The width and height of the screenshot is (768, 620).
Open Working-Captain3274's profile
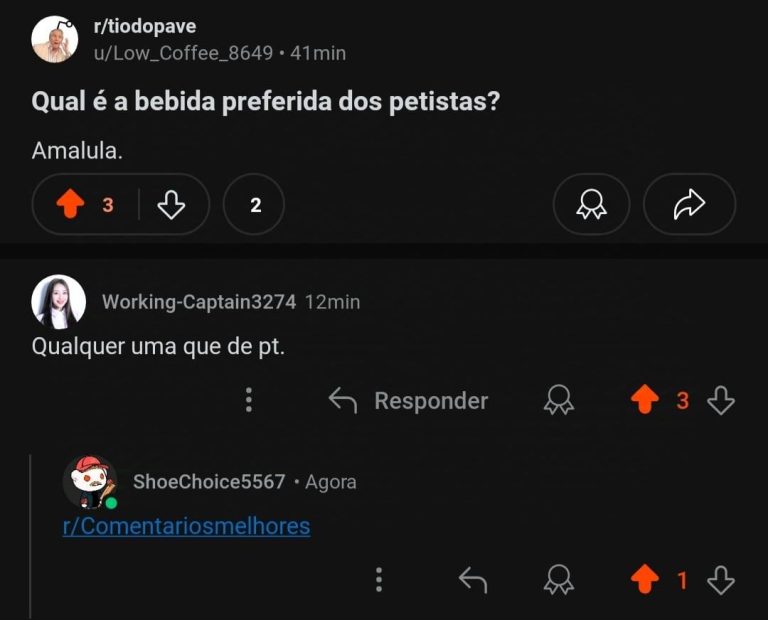click(198, 301)
